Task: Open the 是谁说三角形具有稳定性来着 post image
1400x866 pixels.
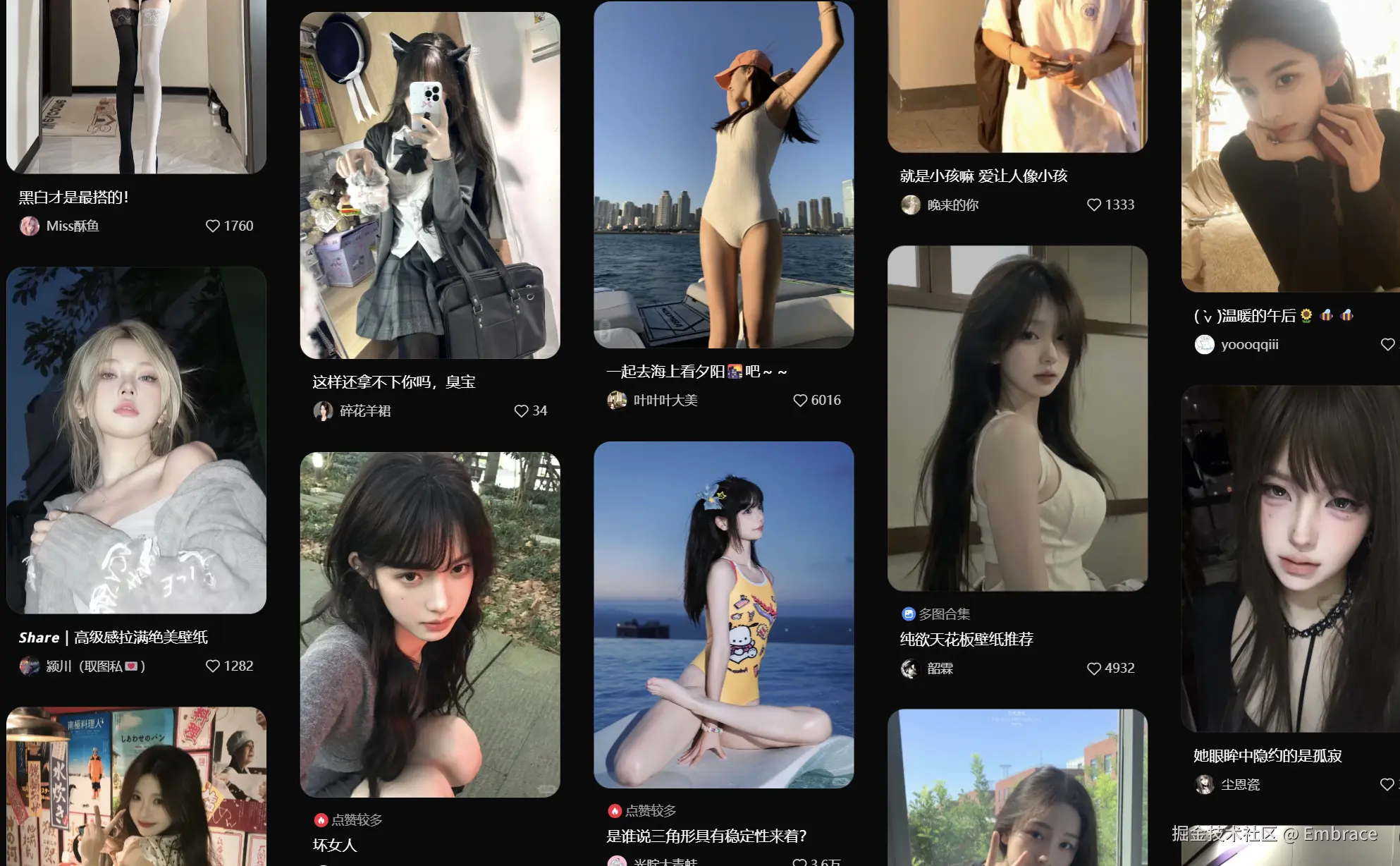Action: (x=723, y=614)
